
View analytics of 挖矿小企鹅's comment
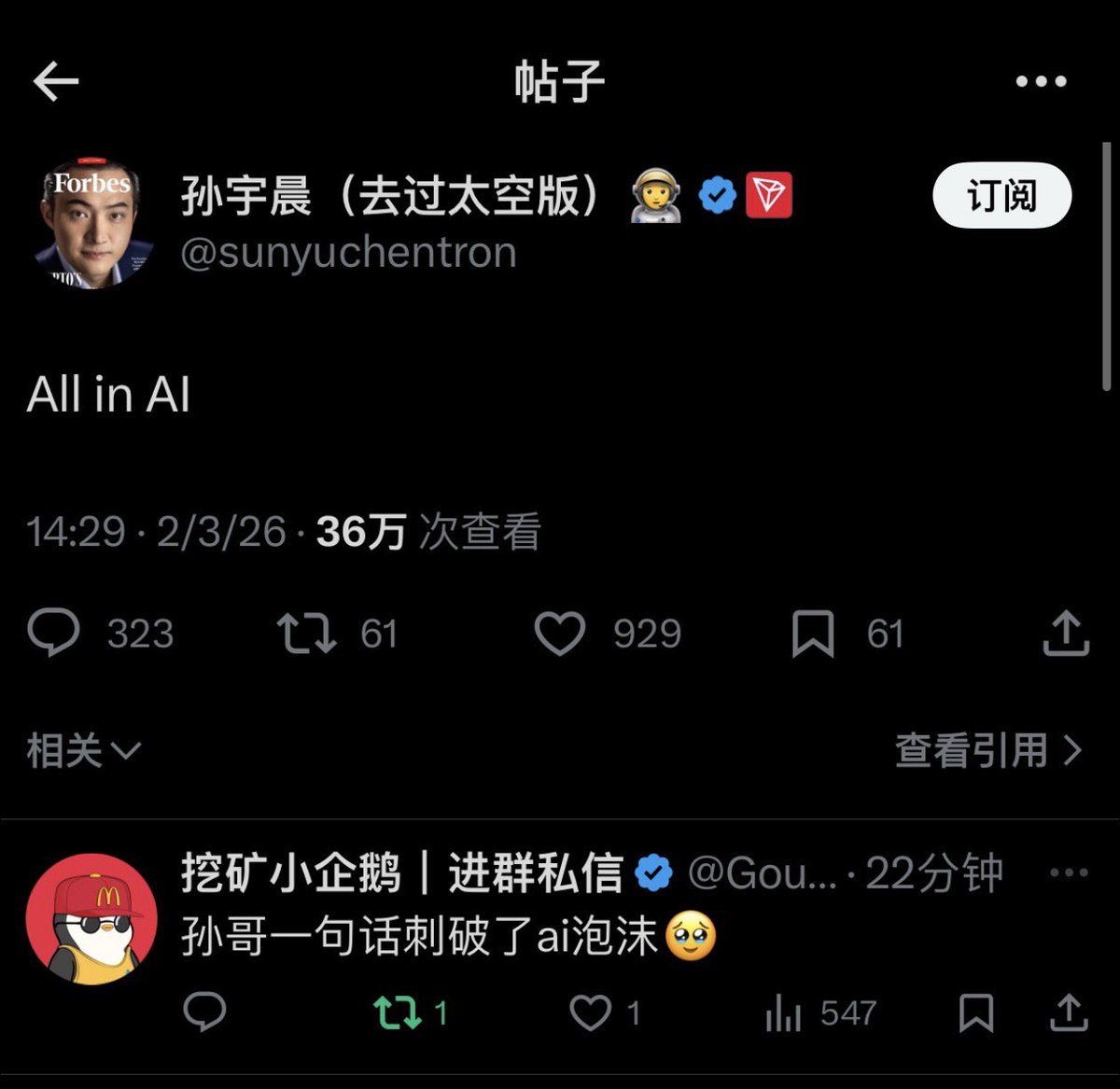tap(784, 1012)
